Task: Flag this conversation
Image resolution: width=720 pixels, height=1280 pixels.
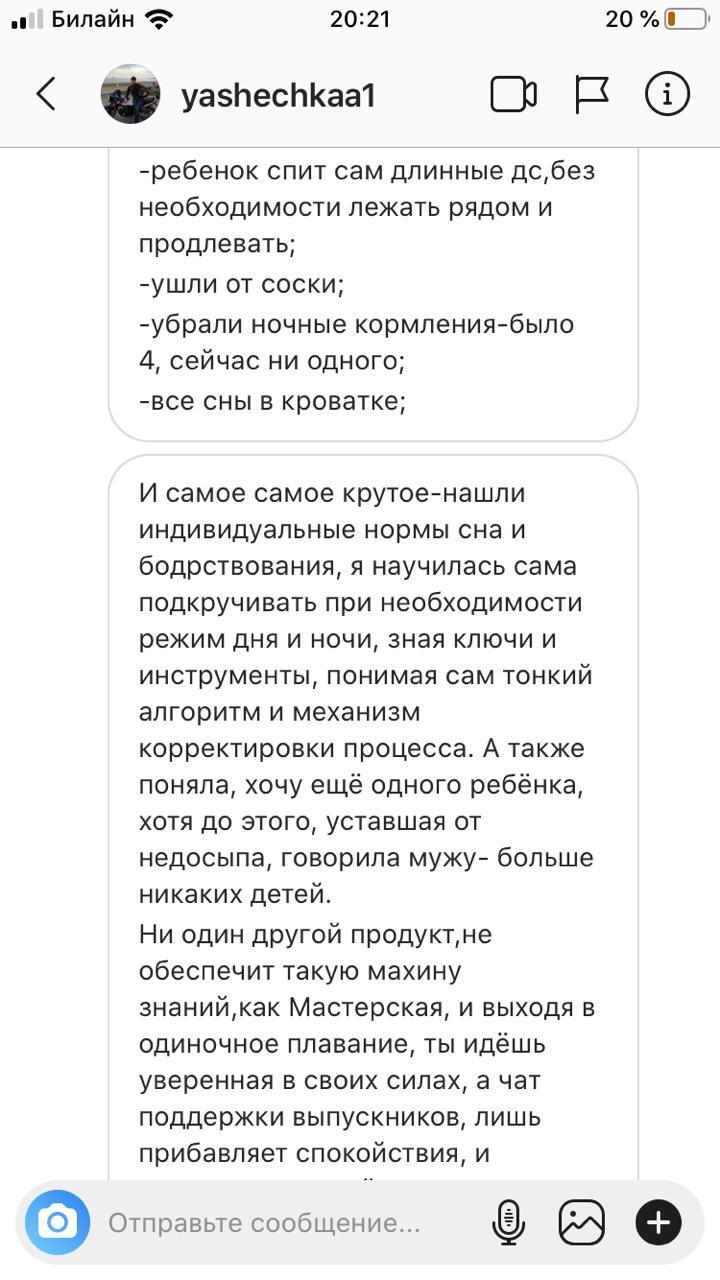Action: pyautogui.click(x=592, y=95)
